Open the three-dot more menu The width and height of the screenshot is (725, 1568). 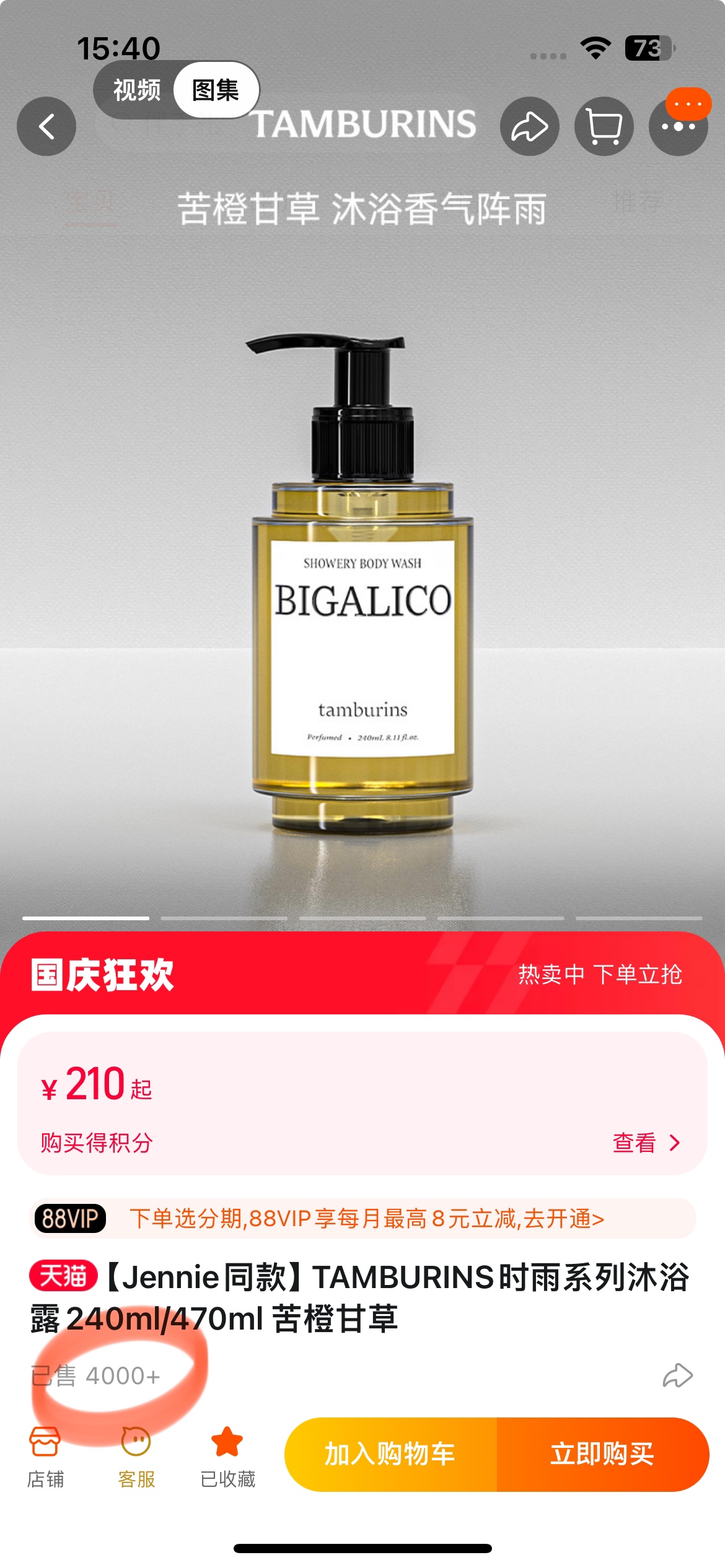coord(679,126)
